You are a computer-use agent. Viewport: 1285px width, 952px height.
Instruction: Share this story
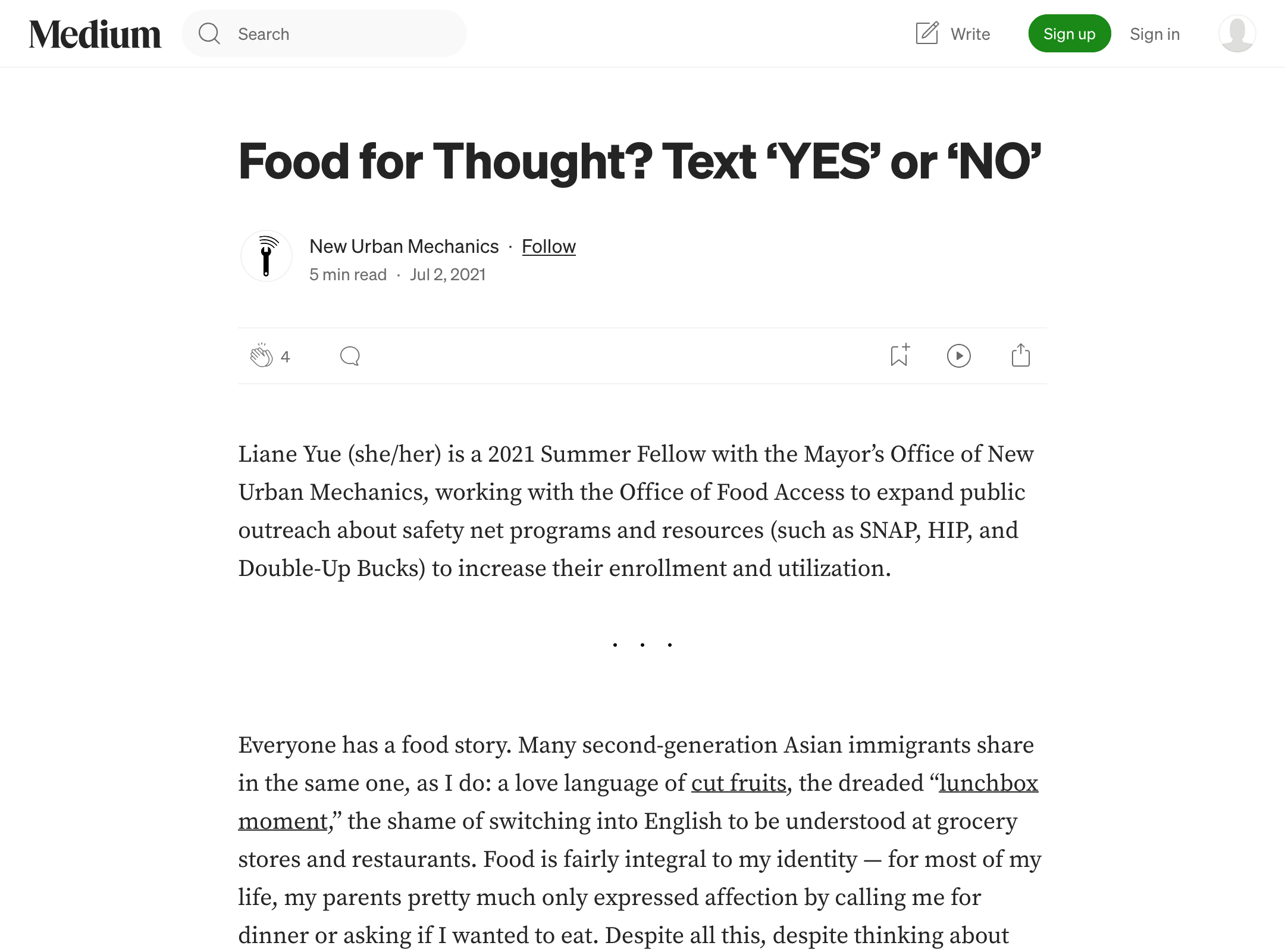1020,356
